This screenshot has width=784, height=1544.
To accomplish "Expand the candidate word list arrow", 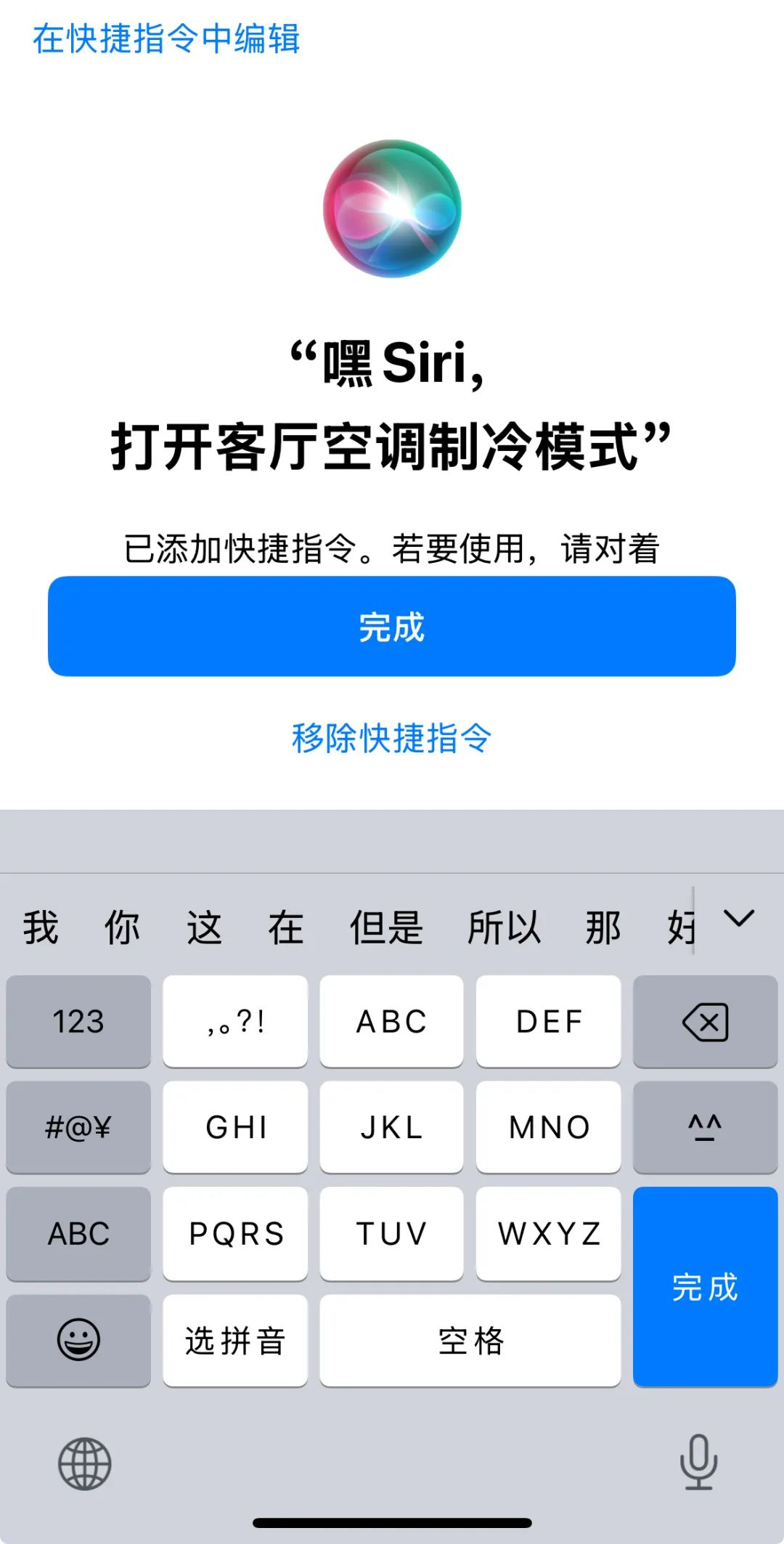I will (739, 919).
